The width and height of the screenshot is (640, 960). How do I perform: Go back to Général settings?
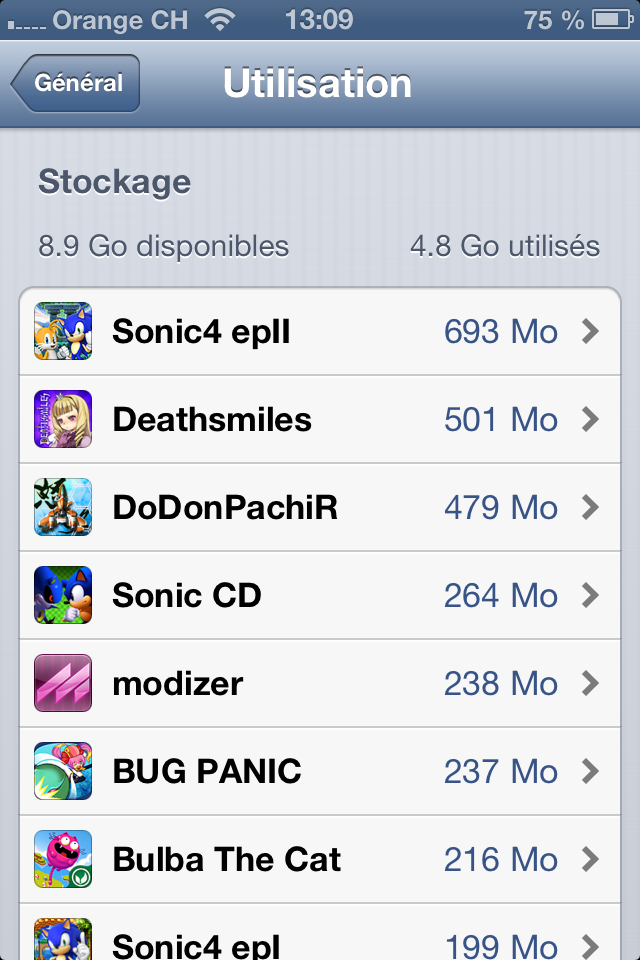coord(76,84)
